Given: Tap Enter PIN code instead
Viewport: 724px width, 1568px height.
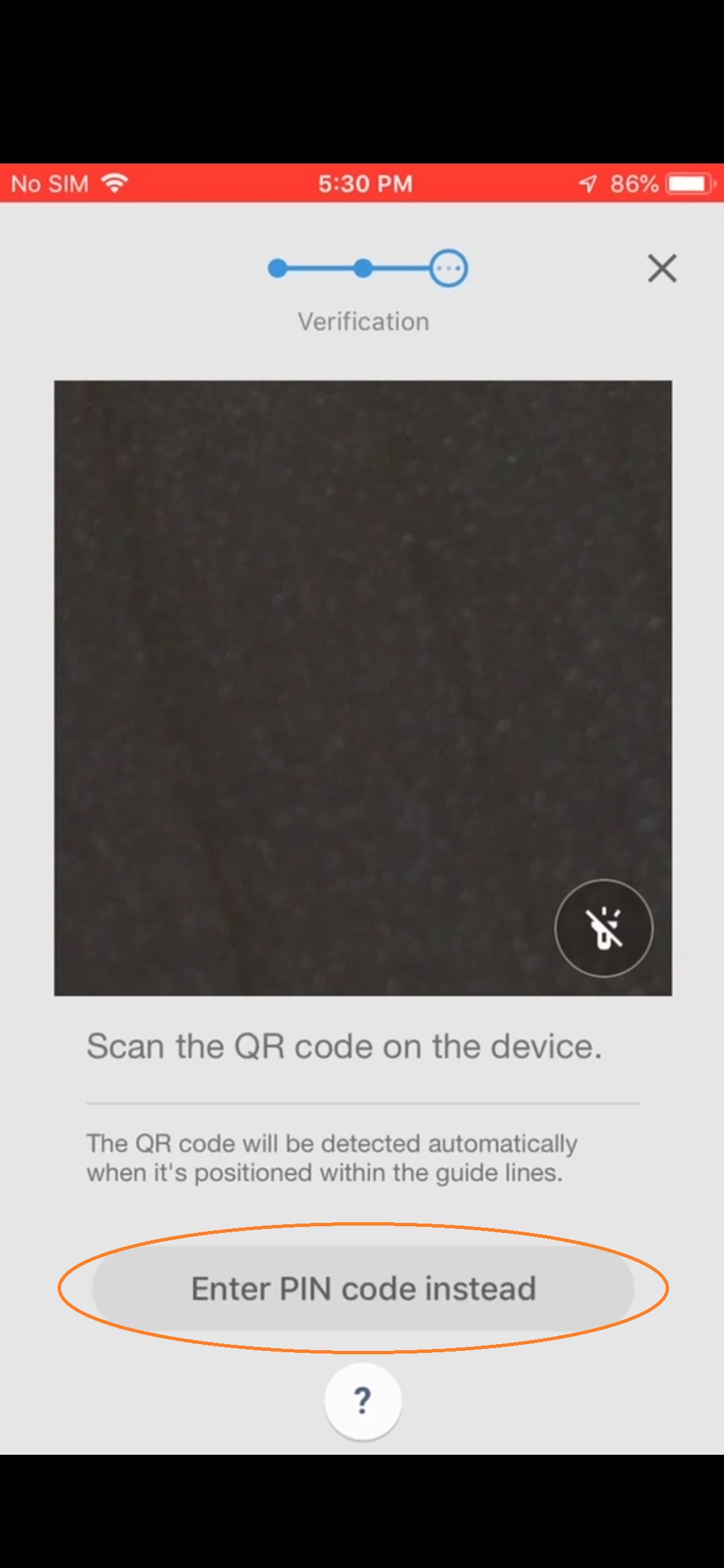Looking at the screenshot, I should 363,1289.
